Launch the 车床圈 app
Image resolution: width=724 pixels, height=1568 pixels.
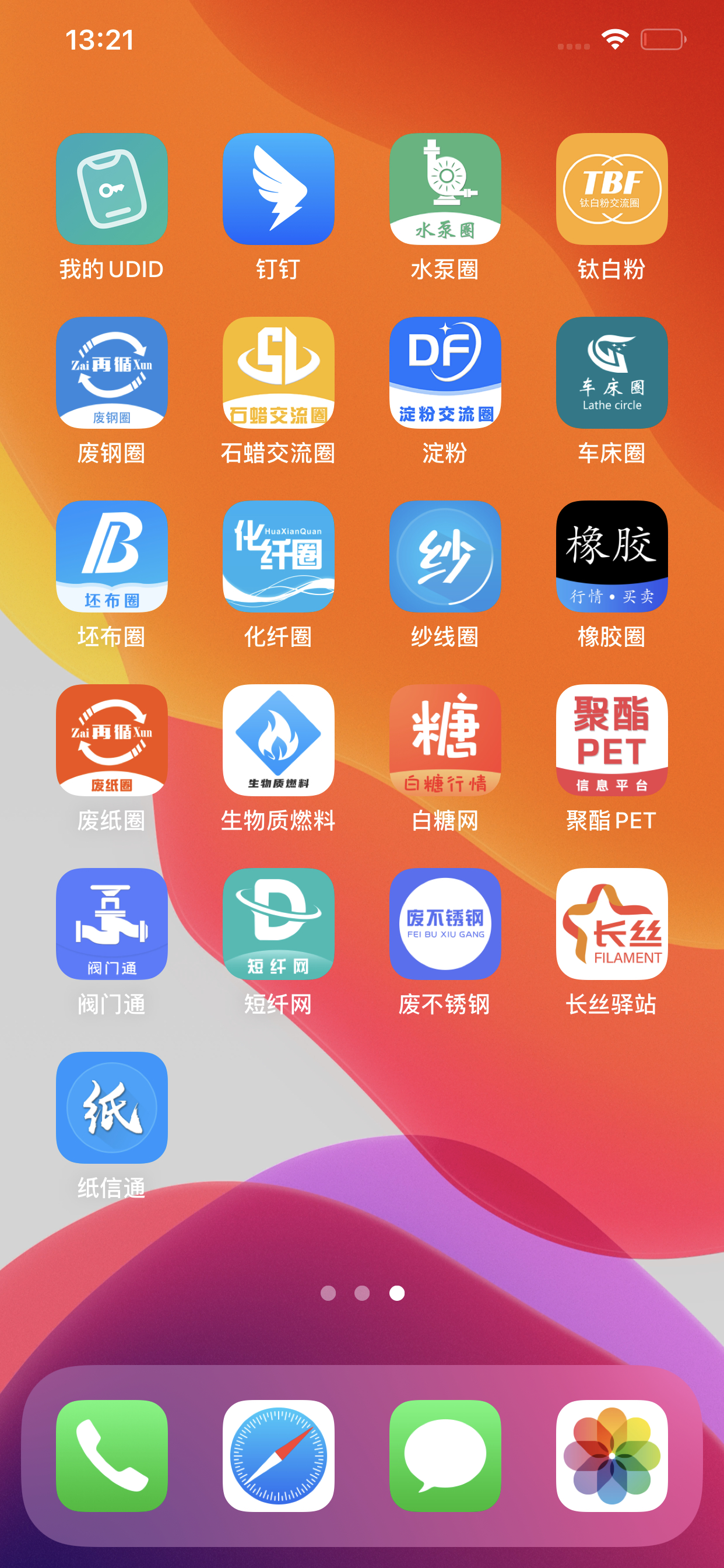click(611, 373)
